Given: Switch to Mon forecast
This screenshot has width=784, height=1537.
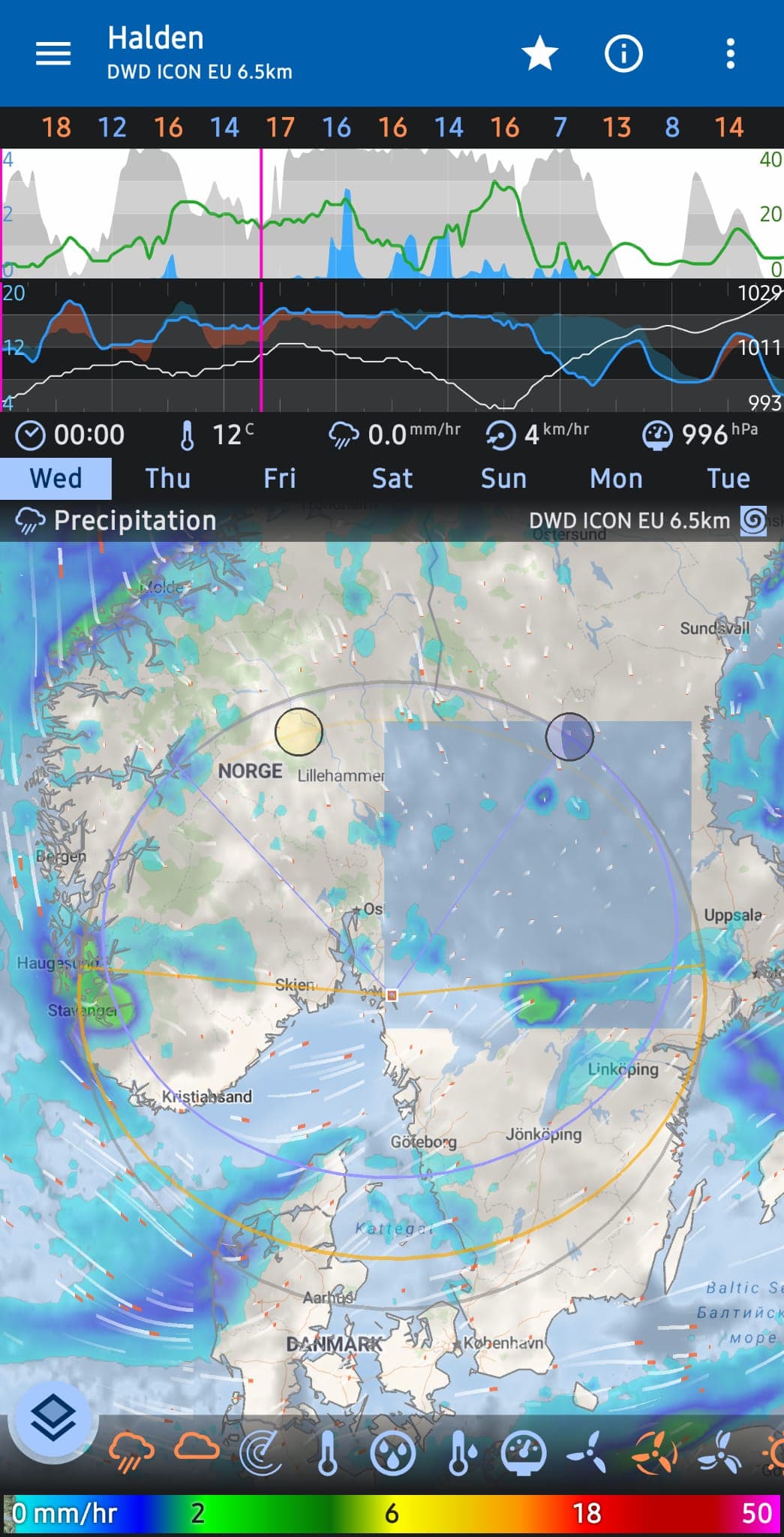Looking at the screenshot, I should 616,478.
